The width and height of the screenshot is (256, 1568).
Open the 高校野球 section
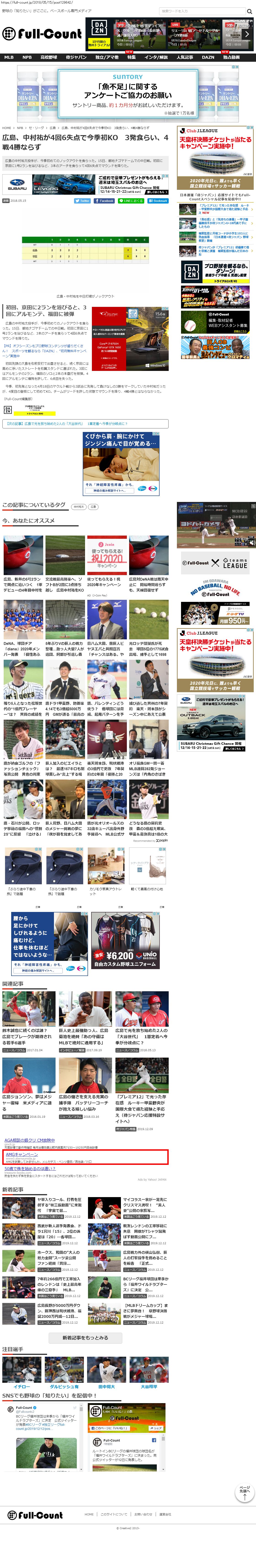[x=49, y=57]
